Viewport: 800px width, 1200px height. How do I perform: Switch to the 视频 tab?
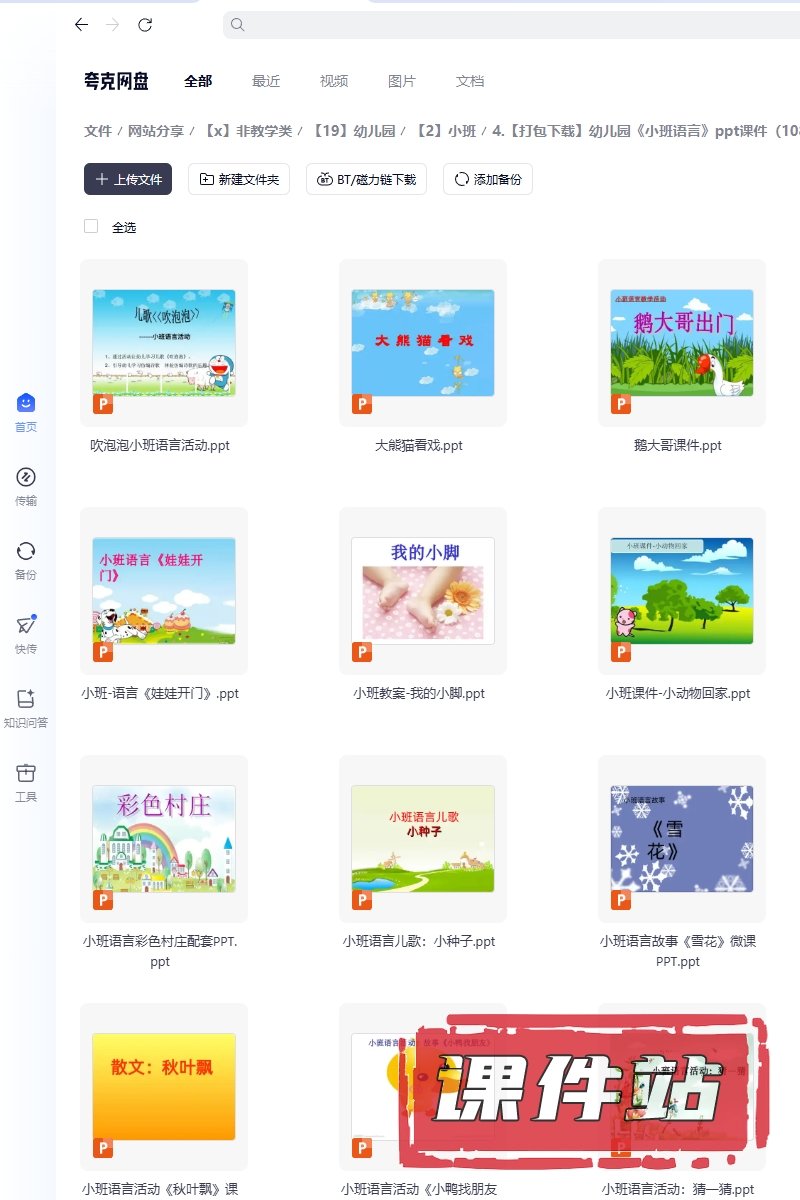(334, 81)
